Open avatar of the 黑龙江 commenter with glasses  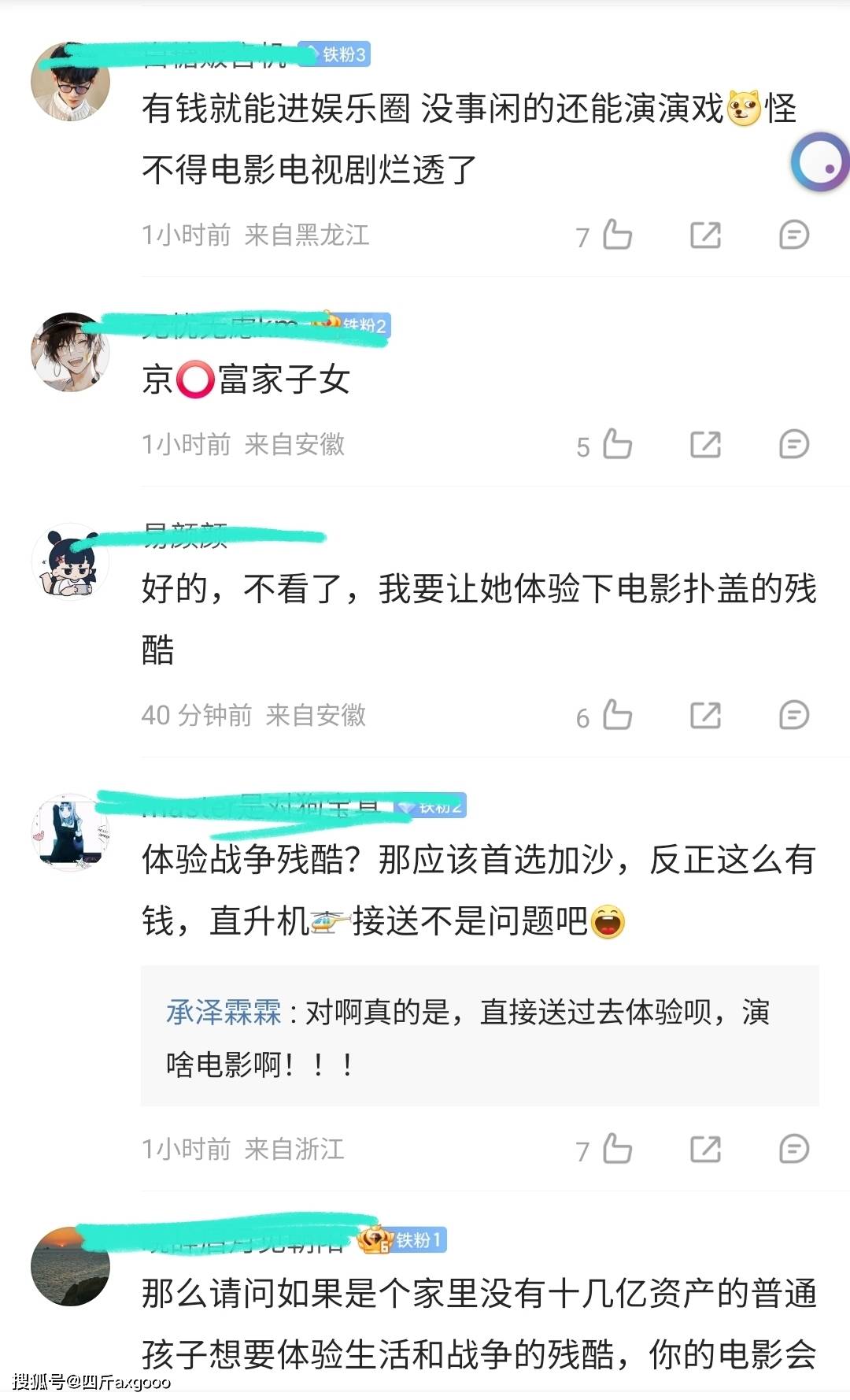[70, 82]
